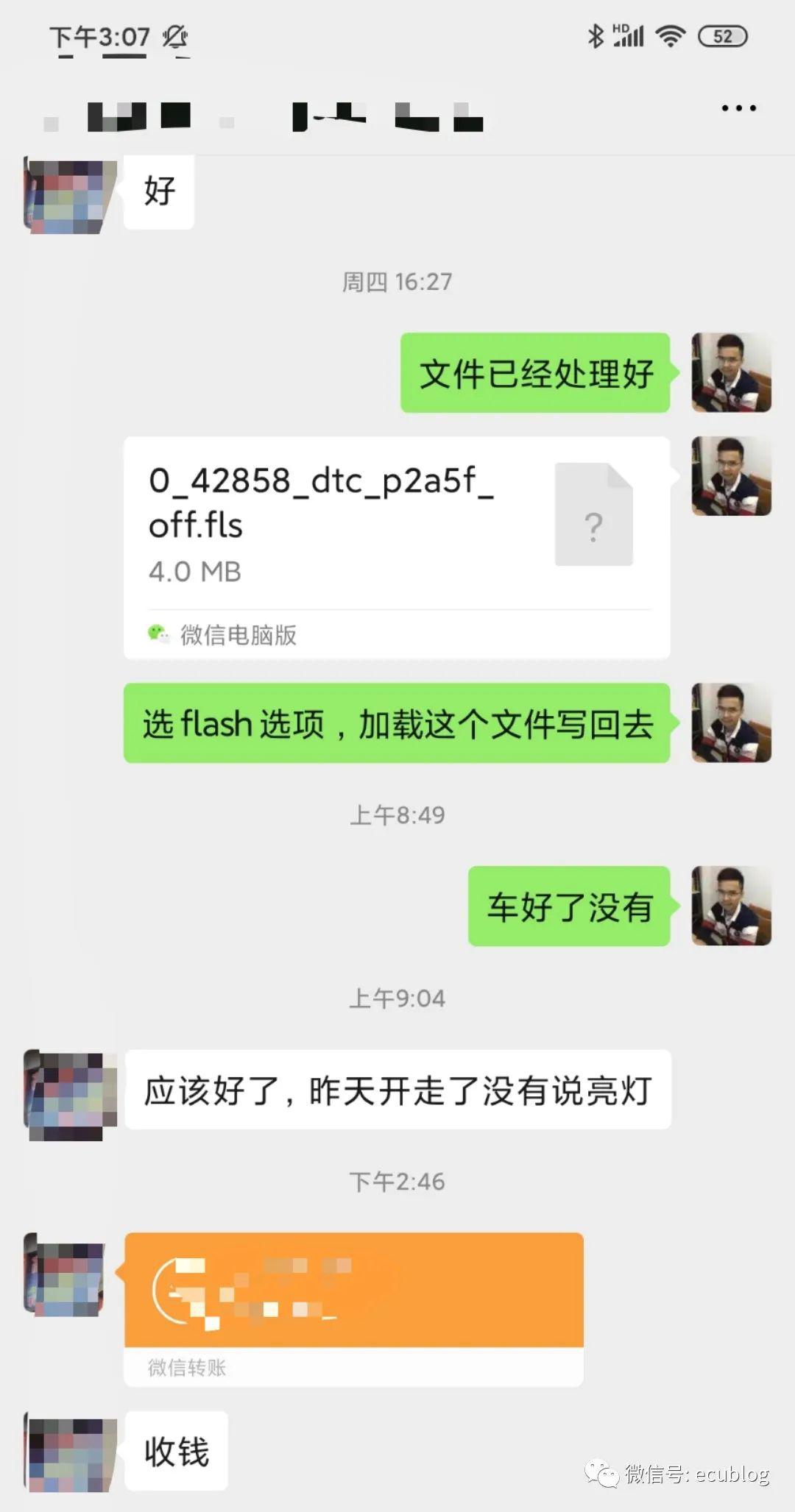Select the bubble 选flash选项，加载这个文件写回去
Image resolution: width=795 pixels, height=1512 pixels.
click(397, 725)
